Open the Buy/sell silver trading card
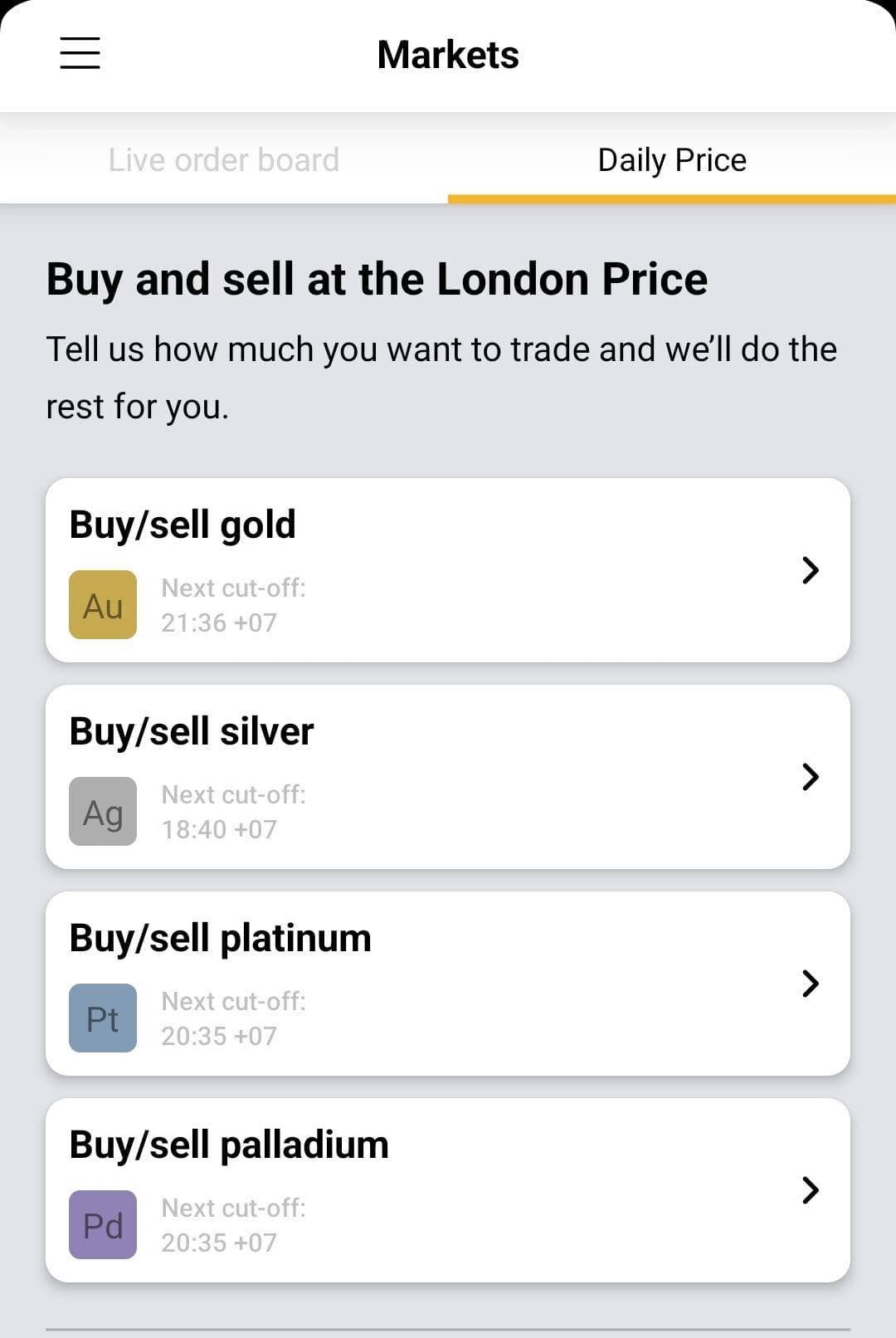Viewport: 896px width, 1338px height. click(448, 775)
